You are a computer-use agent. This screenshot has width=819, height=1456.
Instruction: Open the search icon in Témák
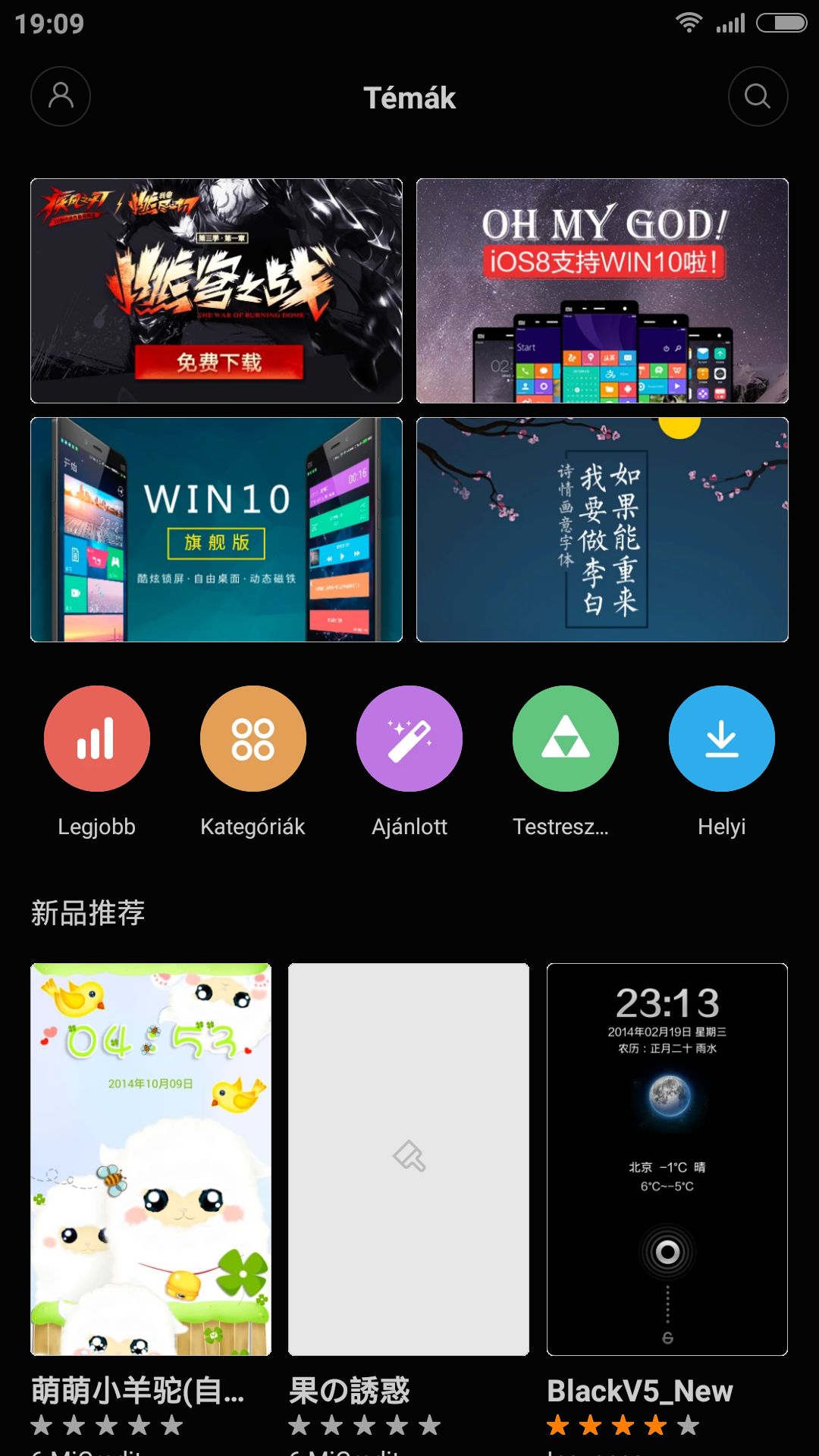(758, 96)
